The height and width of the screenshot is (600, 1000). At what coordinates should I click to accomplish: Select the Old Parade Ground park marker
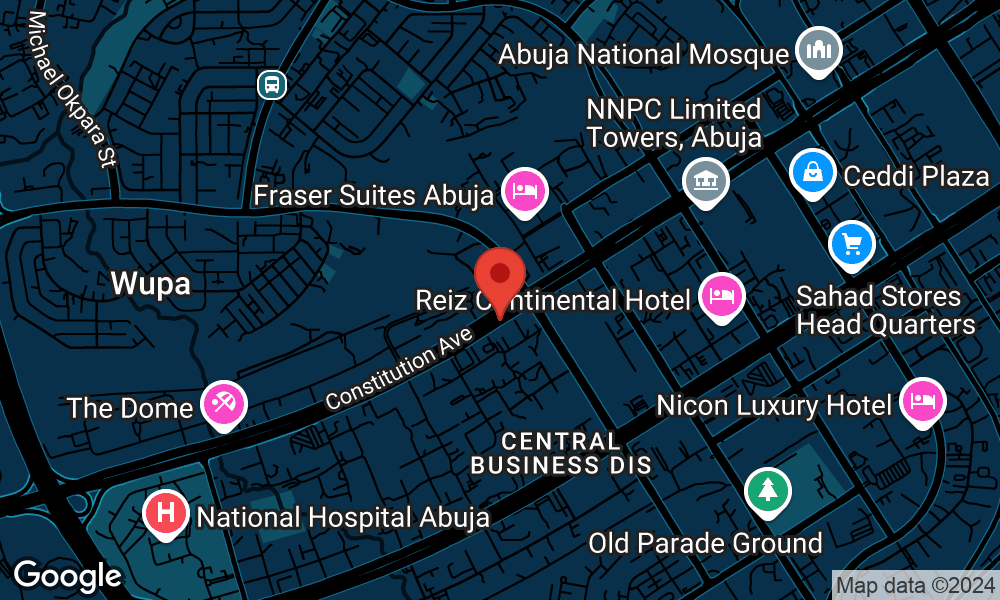(767, 490)
